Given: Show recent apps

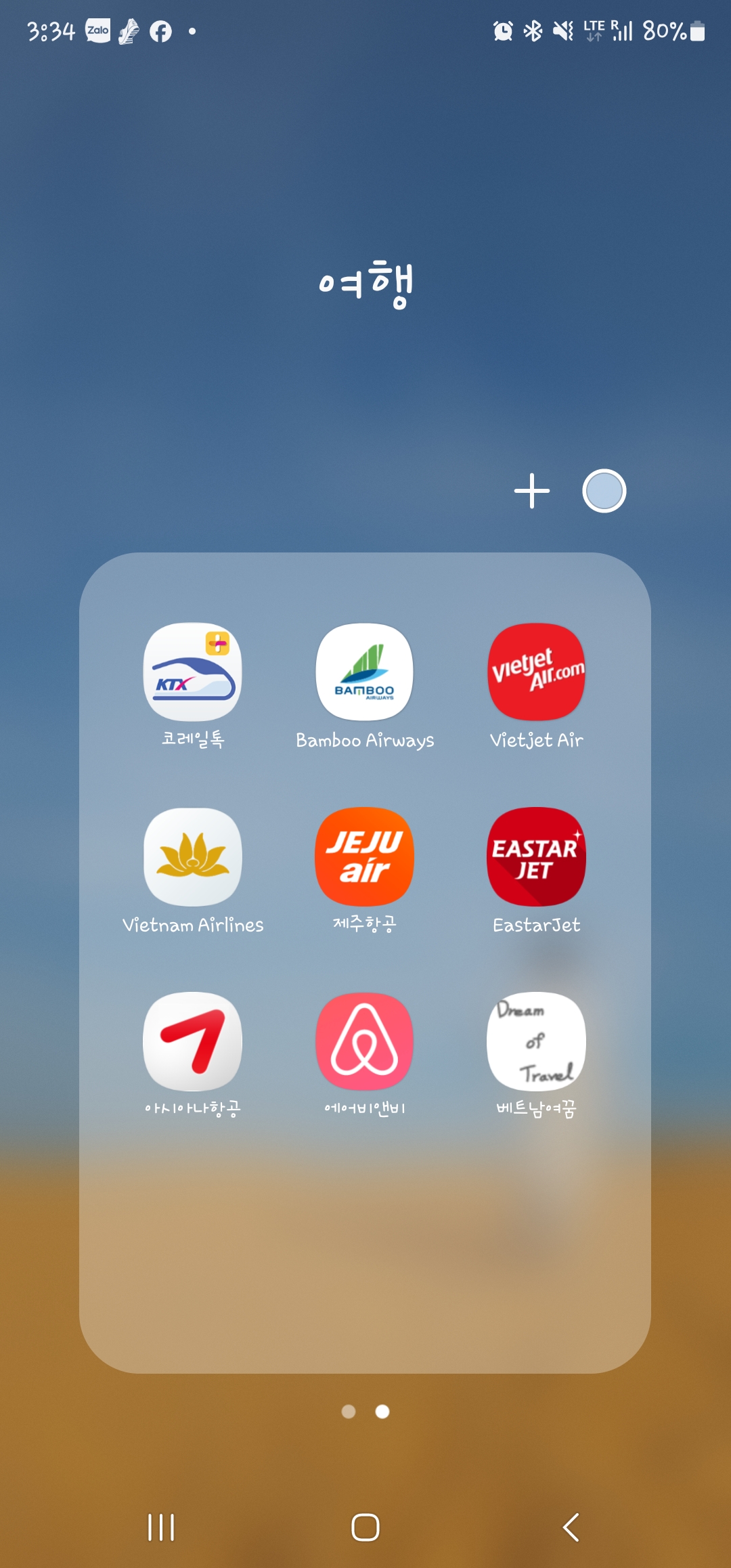Looking at the screenshot, I should point(161,1527).
